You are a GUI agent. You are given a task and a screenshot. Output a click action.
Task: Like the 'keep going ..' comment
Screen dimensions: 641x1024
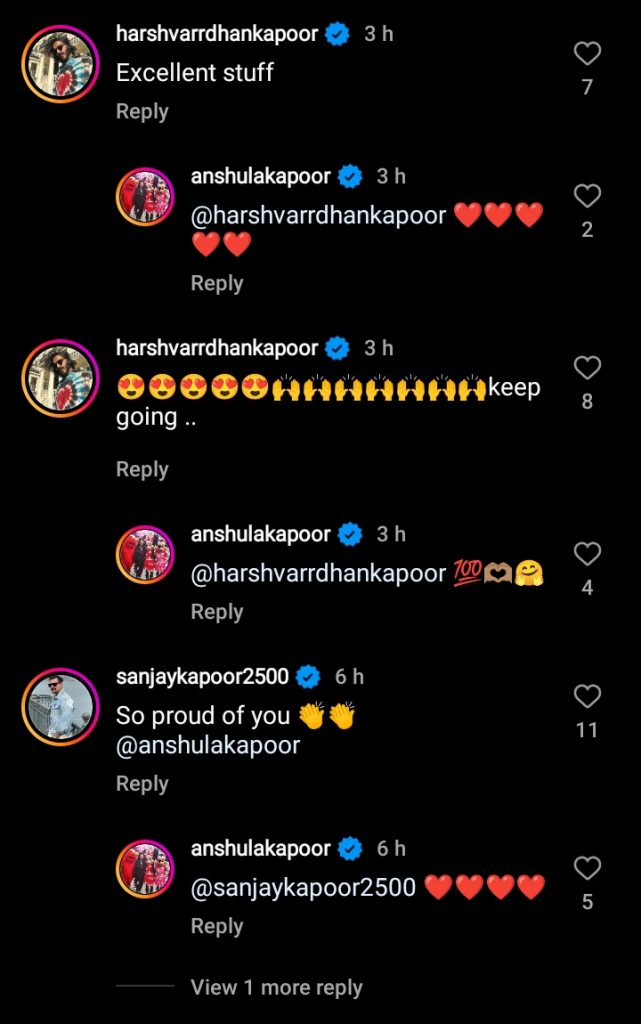point(587,368)
